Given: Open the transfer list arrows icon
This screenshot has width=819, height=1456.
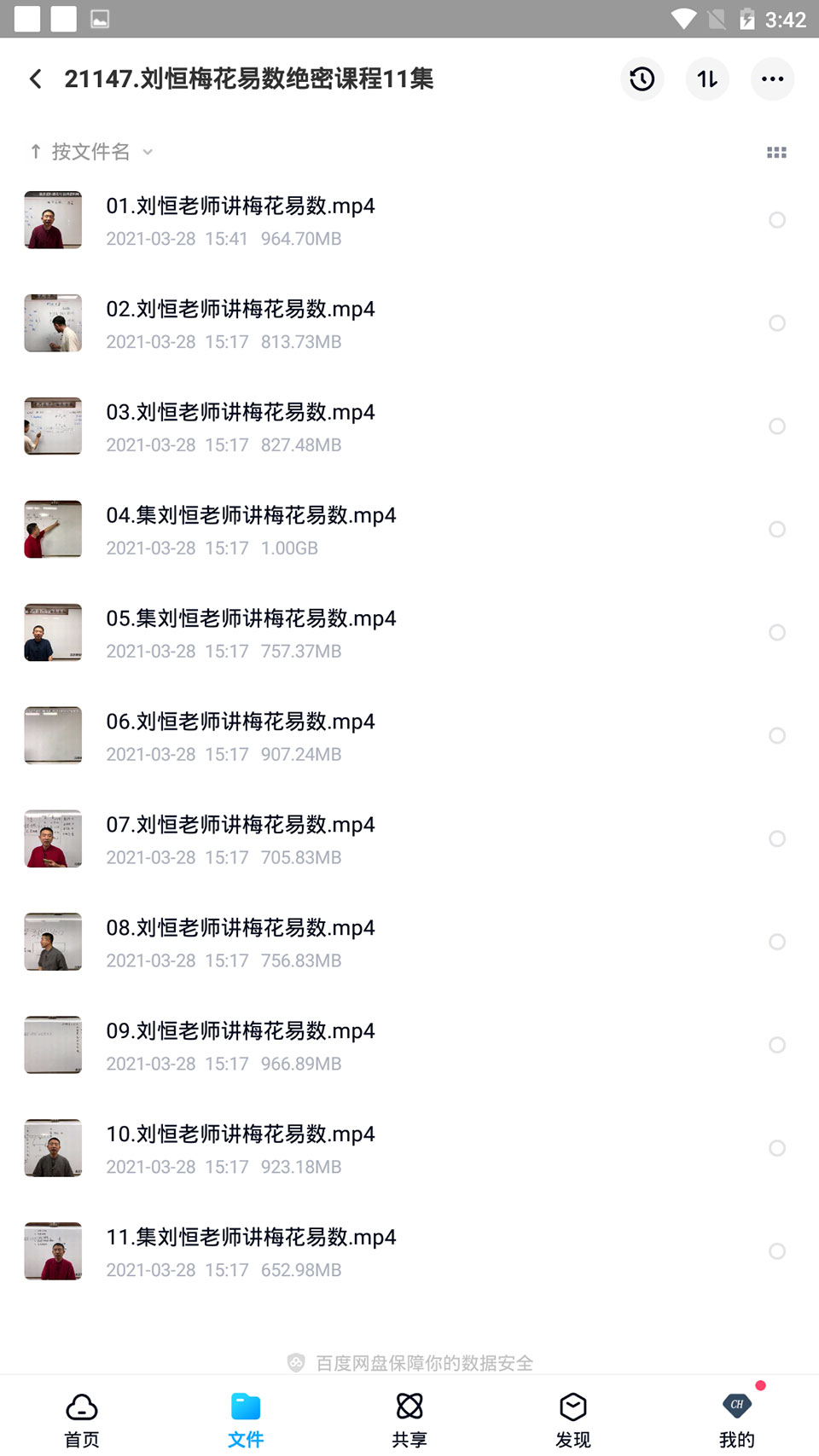Looking at the screenshot, I should point(707,79).
